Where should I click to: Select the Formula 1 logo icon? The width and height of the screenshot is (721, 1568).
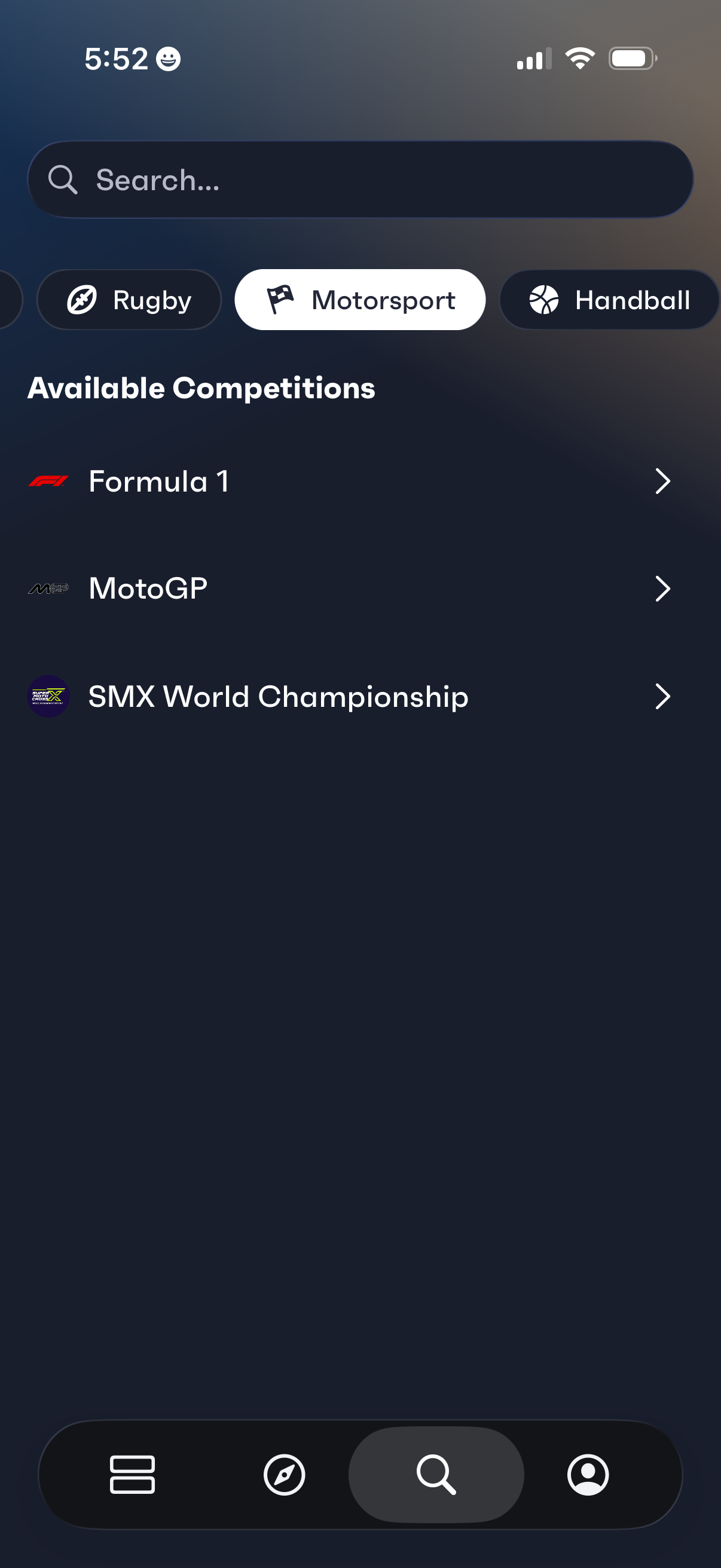pyautogui.click(x=48, y=481)
